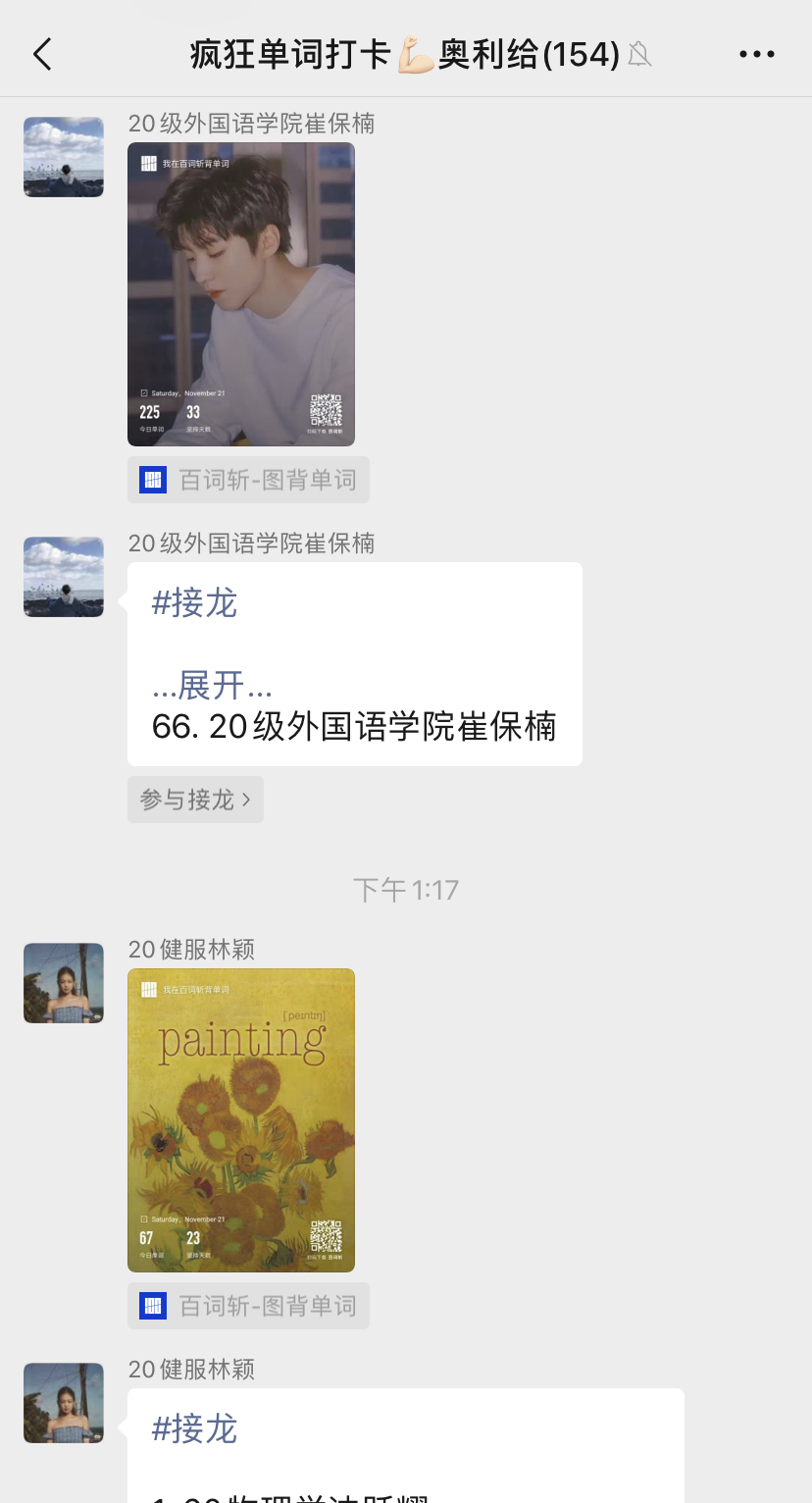This screenshot has width=812, height=1503.
Task: Open 百词斩 link under 崔保楠's image
Action: tap(248, 480)
